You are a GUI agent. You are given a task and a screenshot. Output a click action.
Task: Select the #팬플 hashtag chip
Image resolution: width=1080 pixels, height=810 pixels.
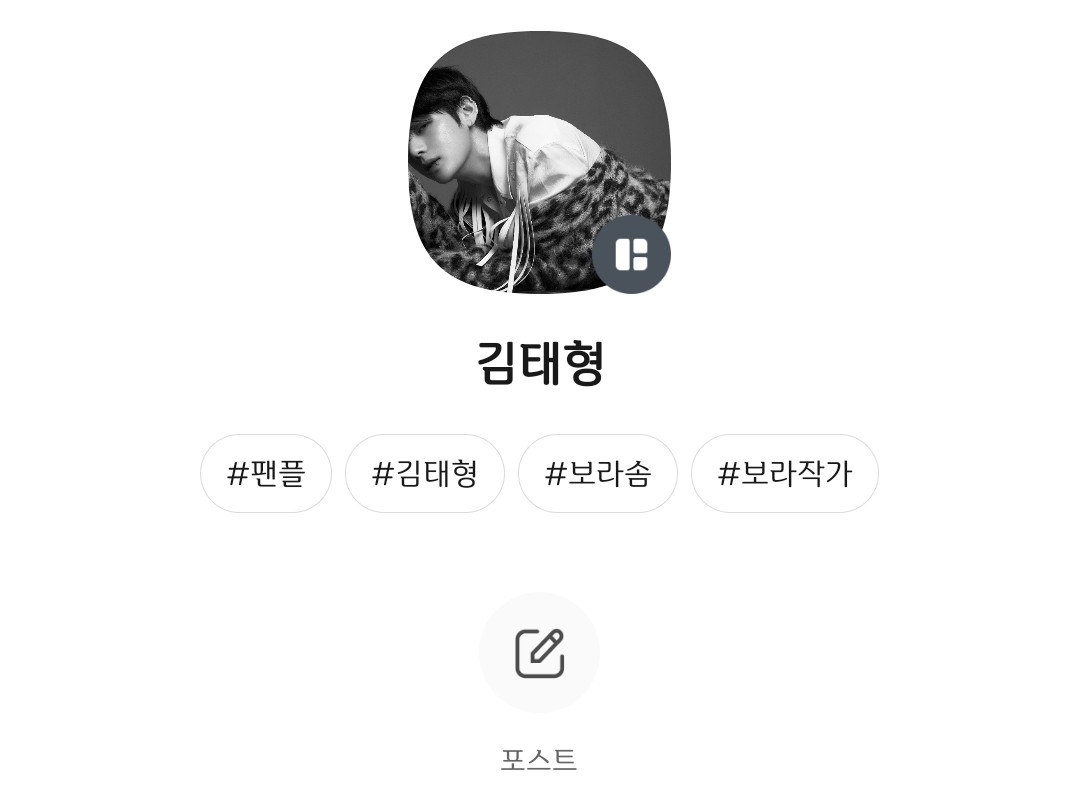point(266,473)
